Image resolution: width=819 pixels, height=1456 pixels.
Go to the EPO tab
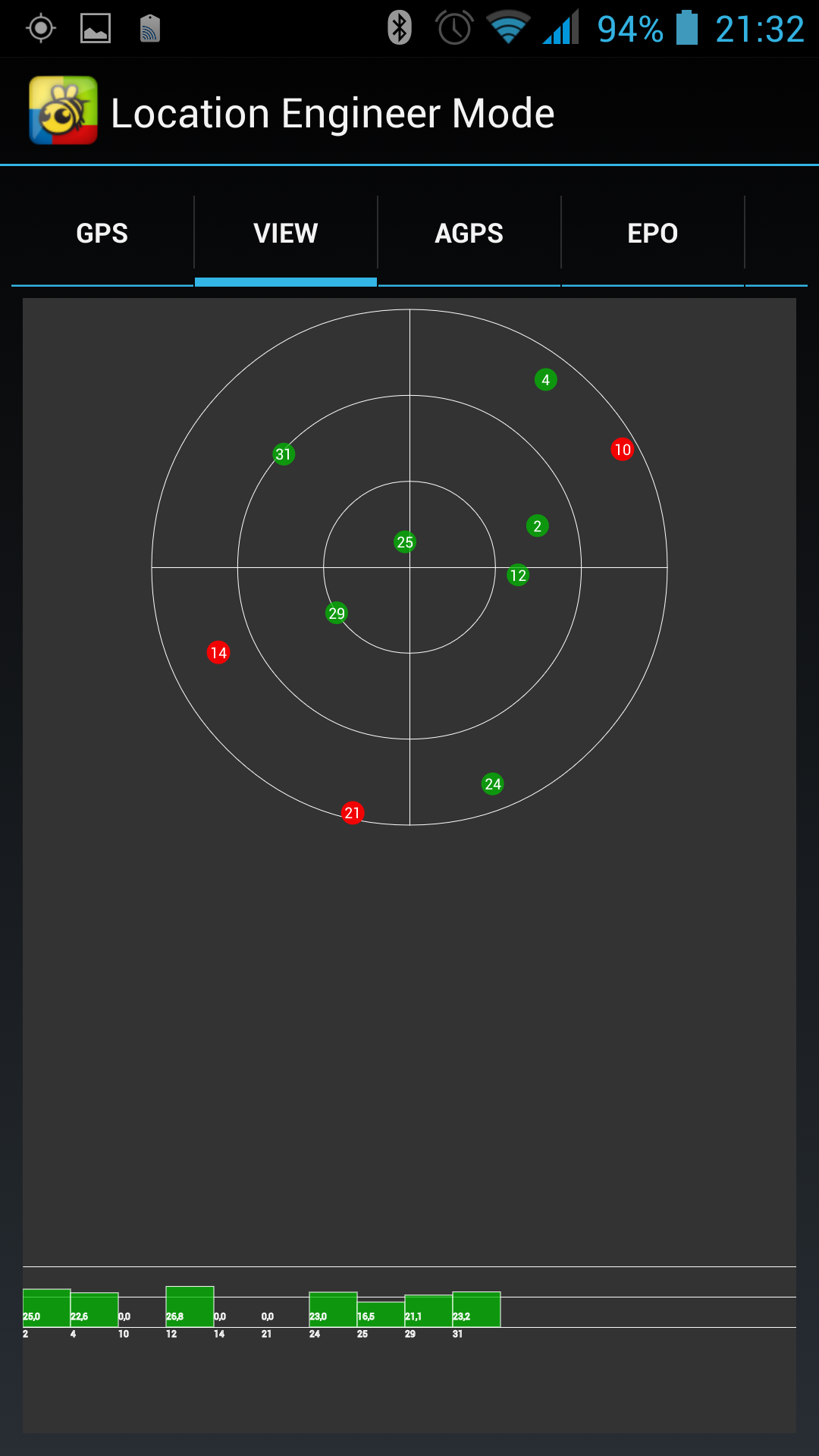tap(653, 233)
